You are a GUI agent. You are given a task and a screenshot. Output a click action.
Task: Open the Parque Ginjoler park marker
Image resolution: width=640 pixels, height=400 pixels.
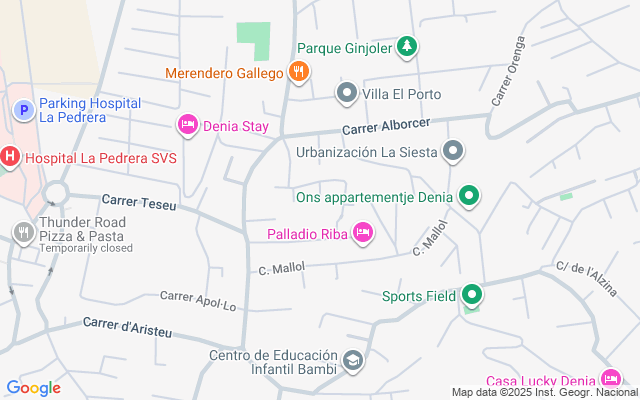(407, 46)
